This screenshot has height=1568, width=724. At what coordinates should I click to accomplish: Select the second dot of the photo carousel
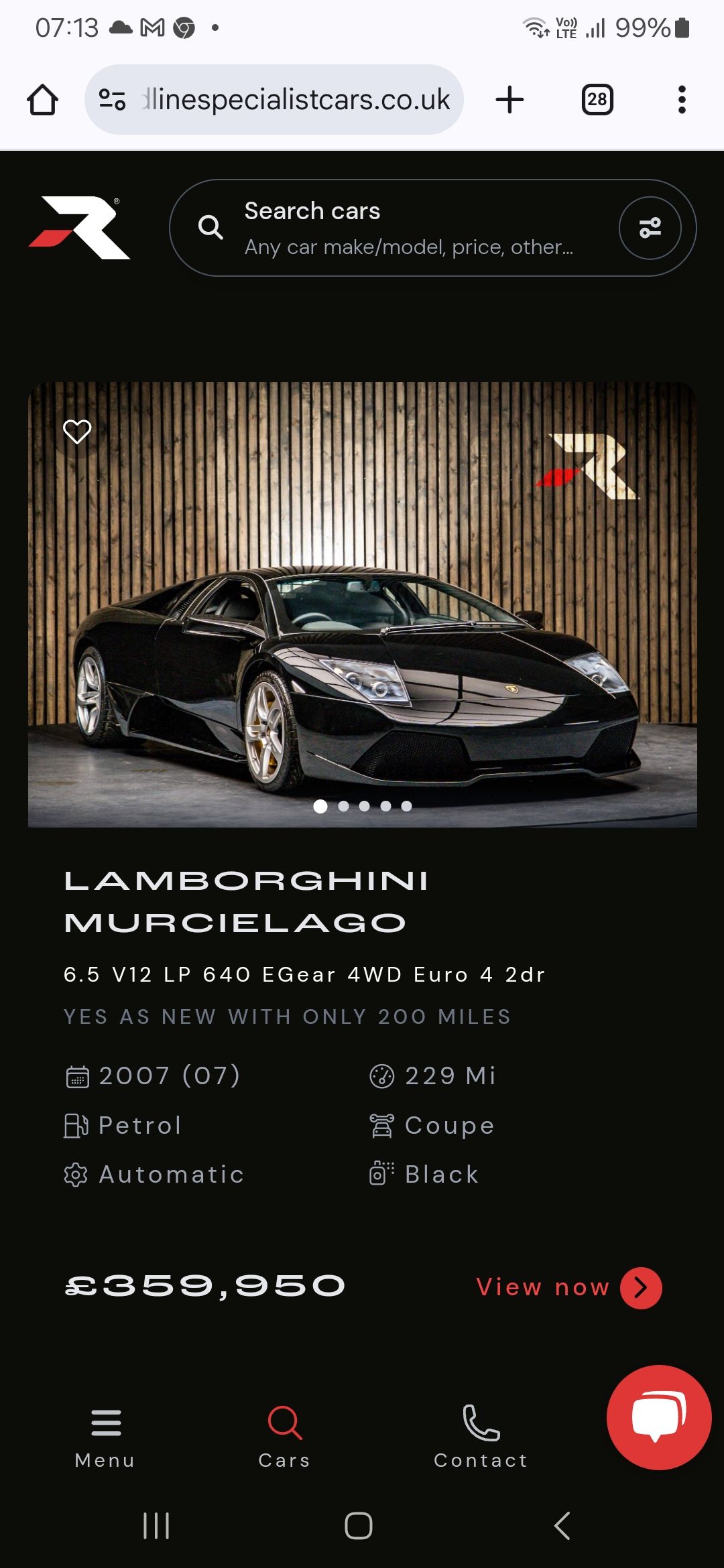pyautogui.click(x=343, y=806)
